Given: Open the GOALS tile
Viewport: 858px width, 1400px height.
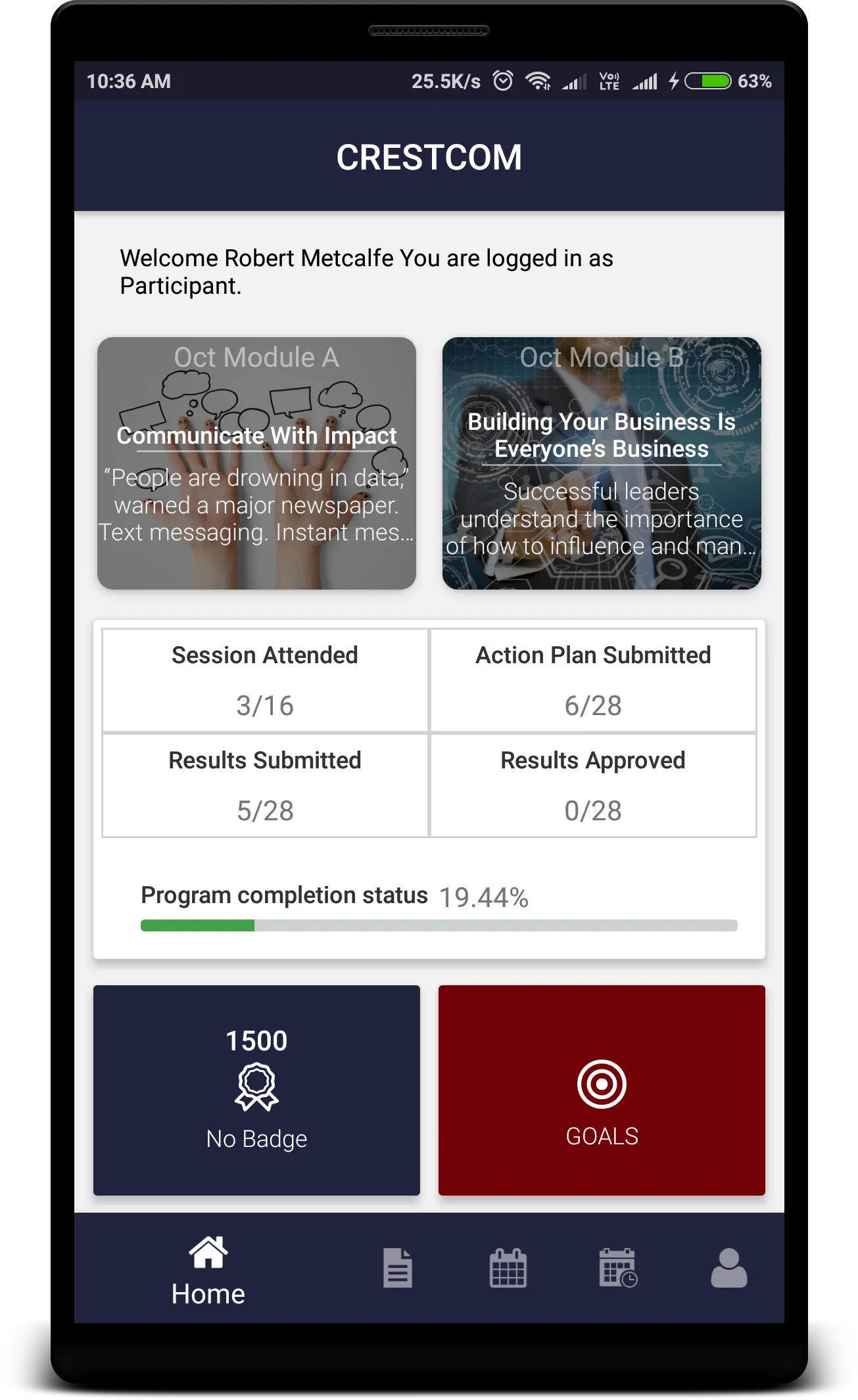Looking at the screenshot, I should (601, 1090).
